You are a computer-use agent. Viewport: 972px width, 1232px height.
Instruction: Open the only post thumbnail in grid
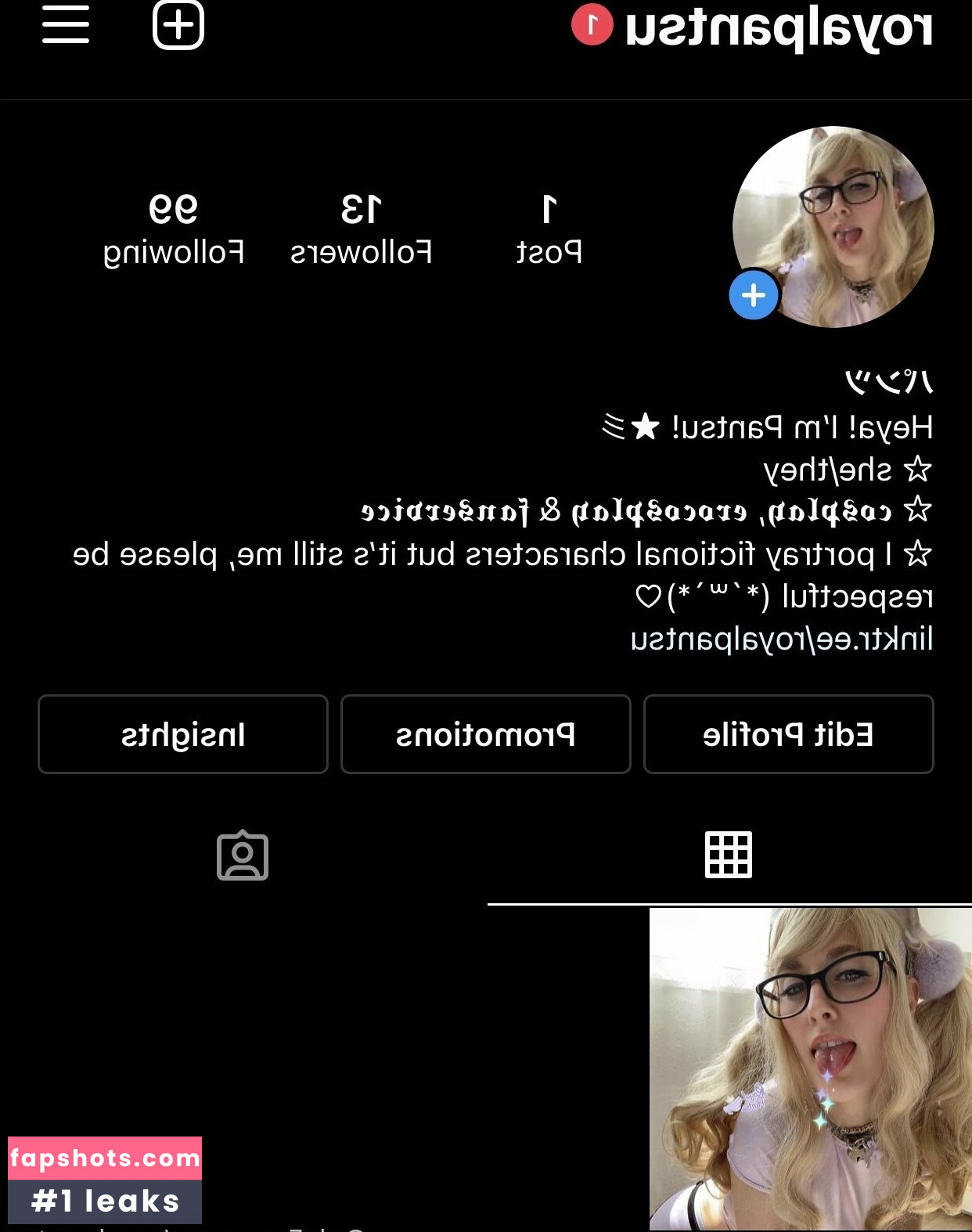(x=810, y=1068)
